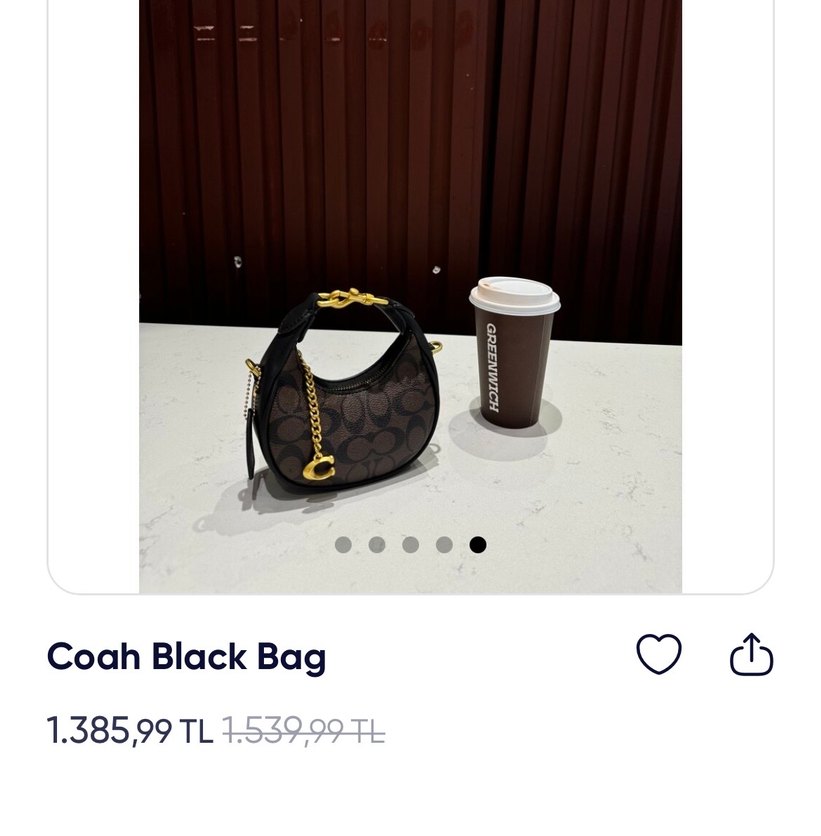Share the Coah Black Bag listing
This screenshot has width=821, height=836.
[x=752, y=656]
